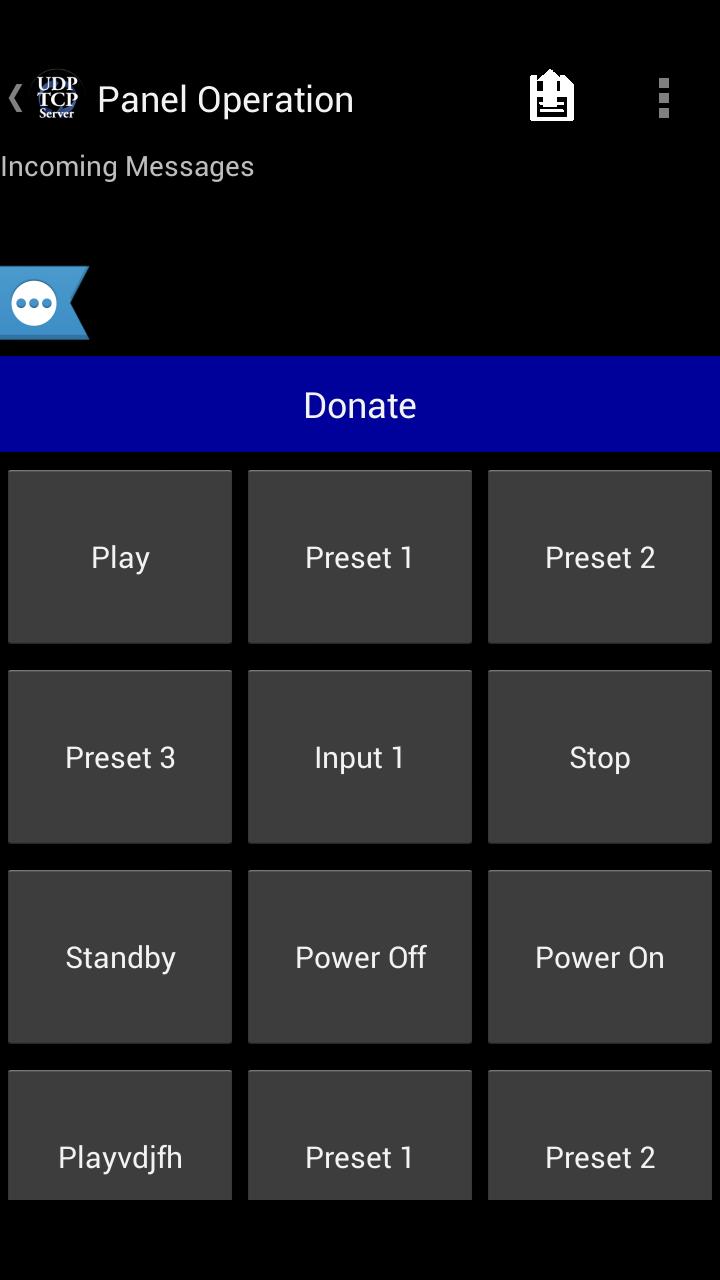Activate Preset 1 in the bottom row
Screen dimensions: 720x1280
(x=360, y=1156)
